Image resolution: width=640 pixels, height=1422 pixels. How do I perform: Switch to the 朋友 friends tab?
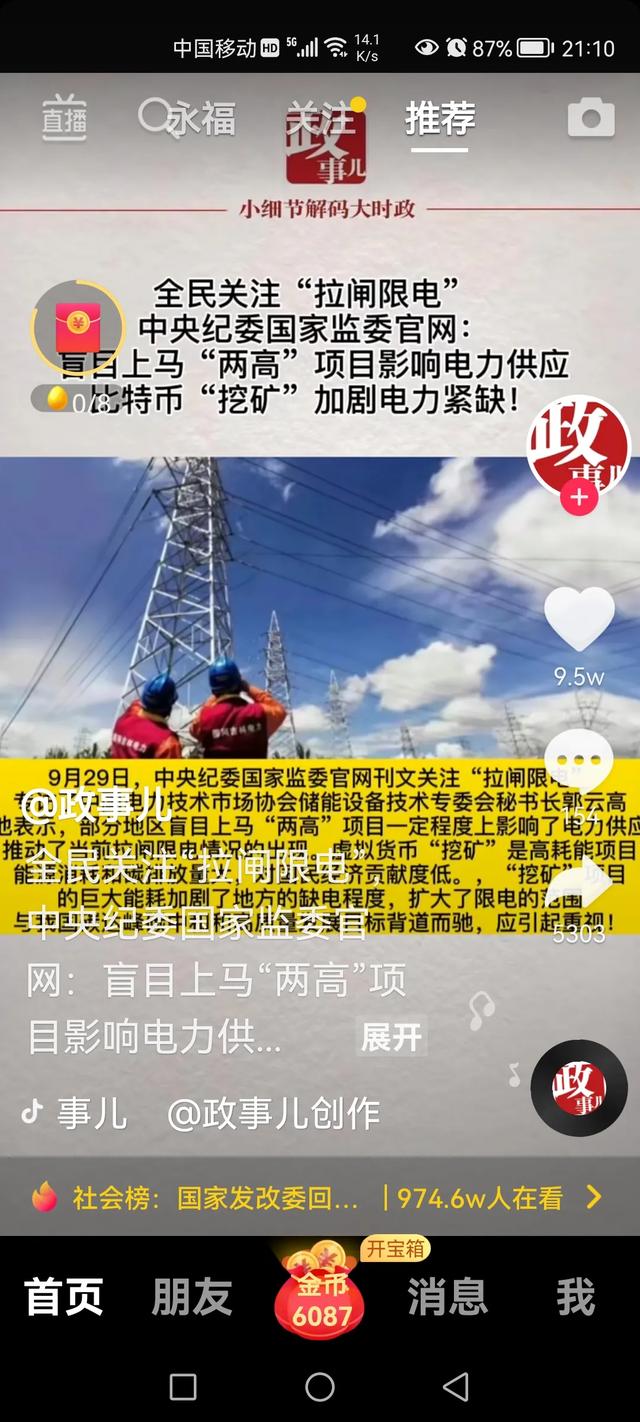tap(192, 1297)
